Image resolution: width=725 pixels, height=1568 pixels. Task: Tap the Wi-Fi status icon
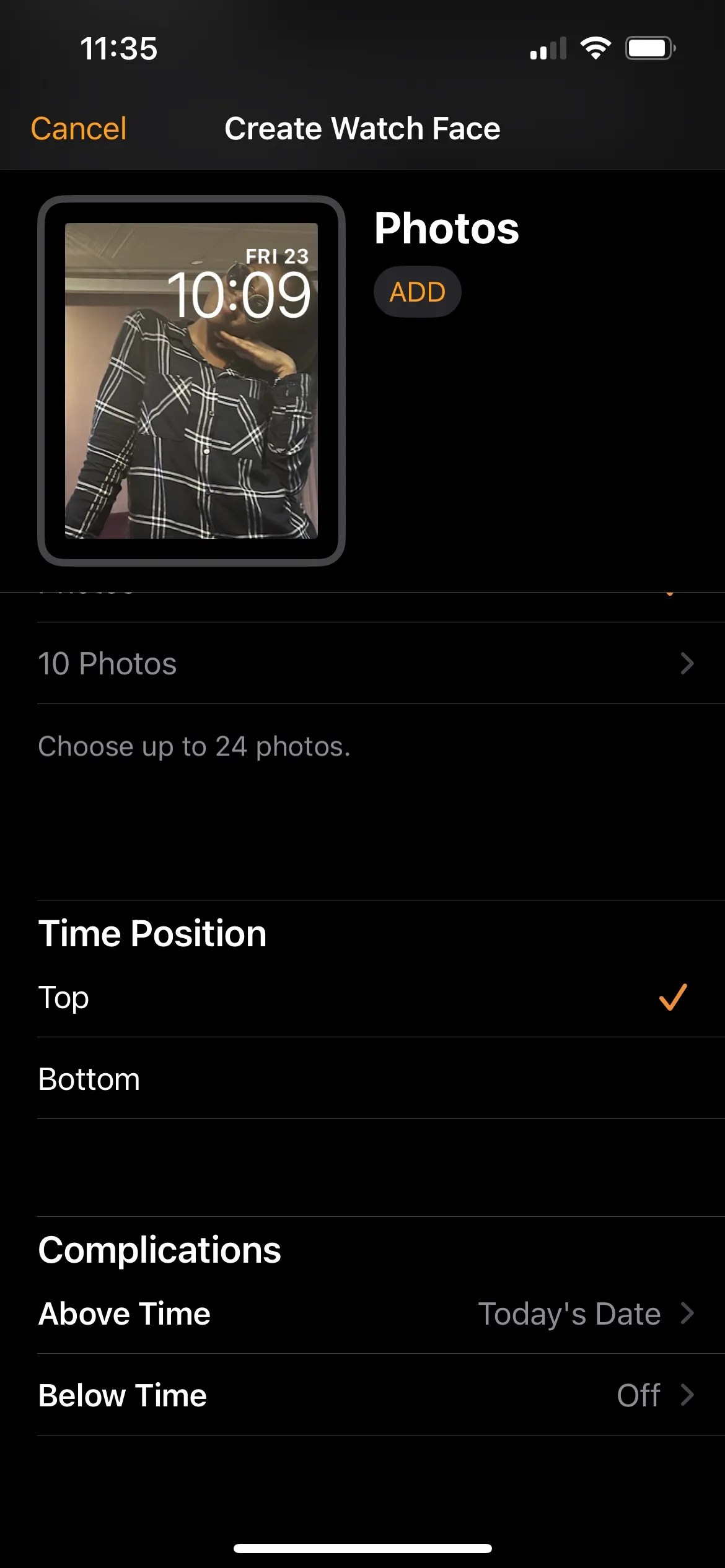click(x=596, y=47)
